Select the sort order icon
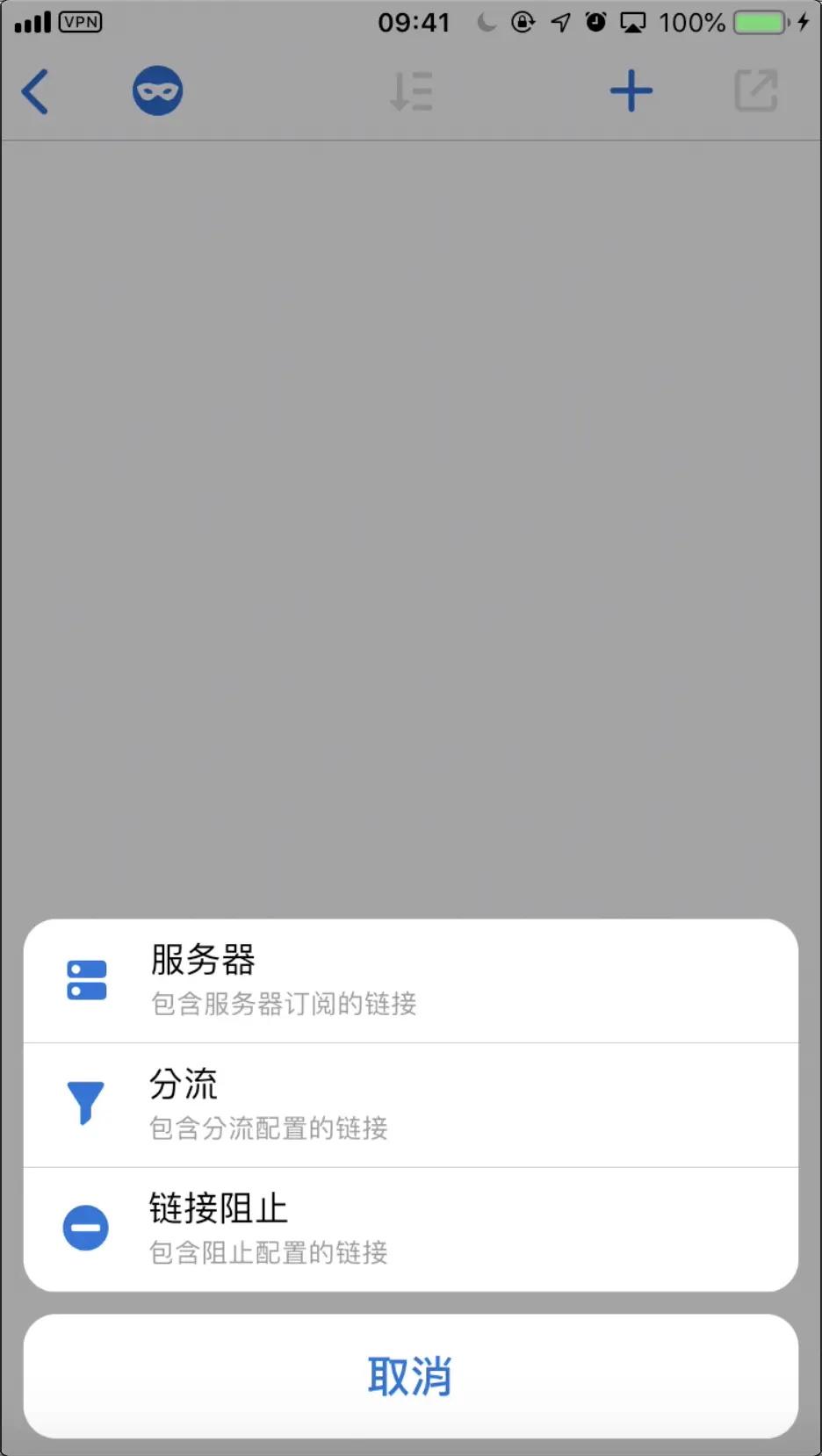Screen dimensions: 822x1456 [411, 90]
